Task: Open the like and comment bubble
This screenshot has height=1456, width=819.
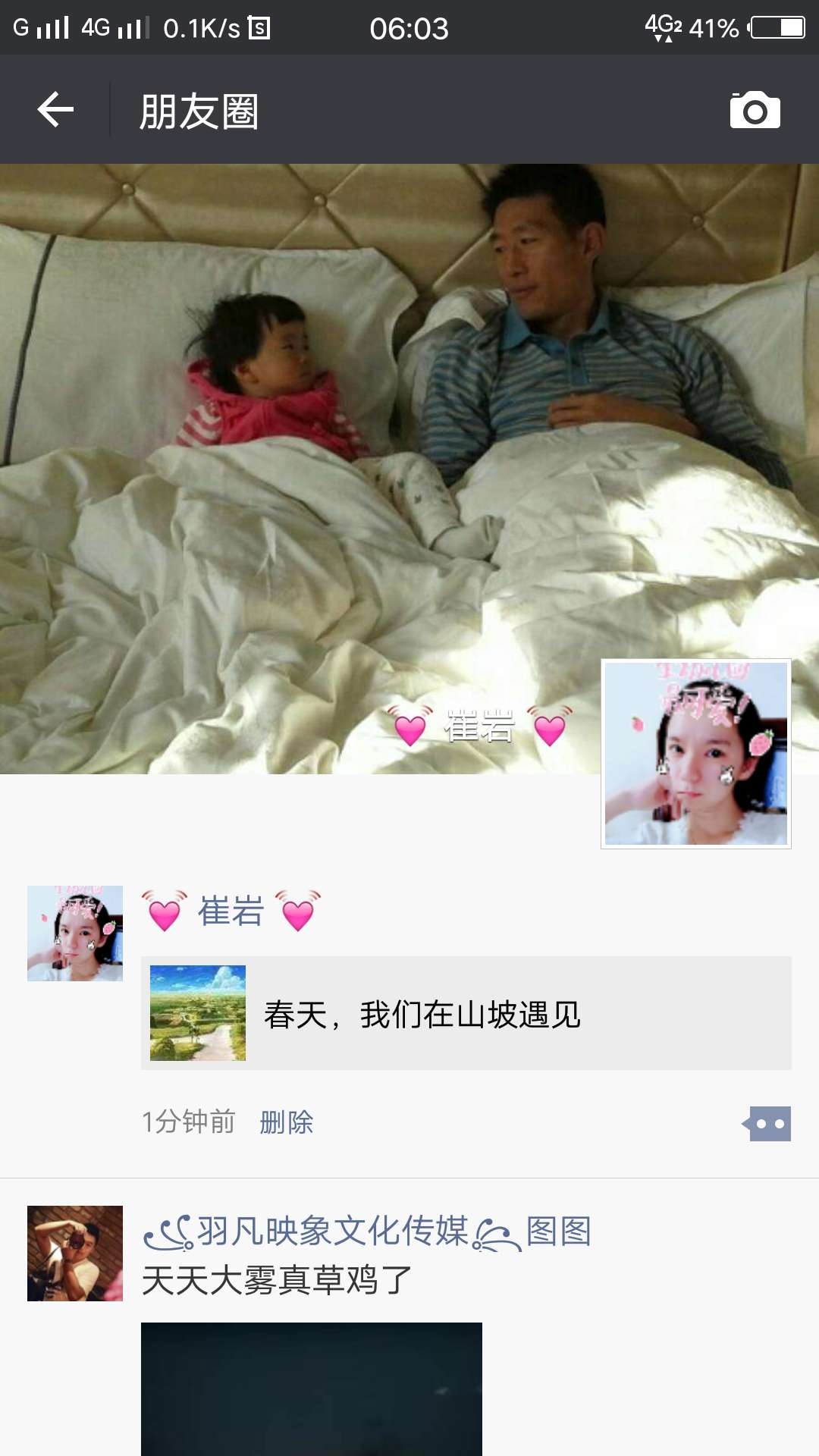Action: (x=767, y=1124)
